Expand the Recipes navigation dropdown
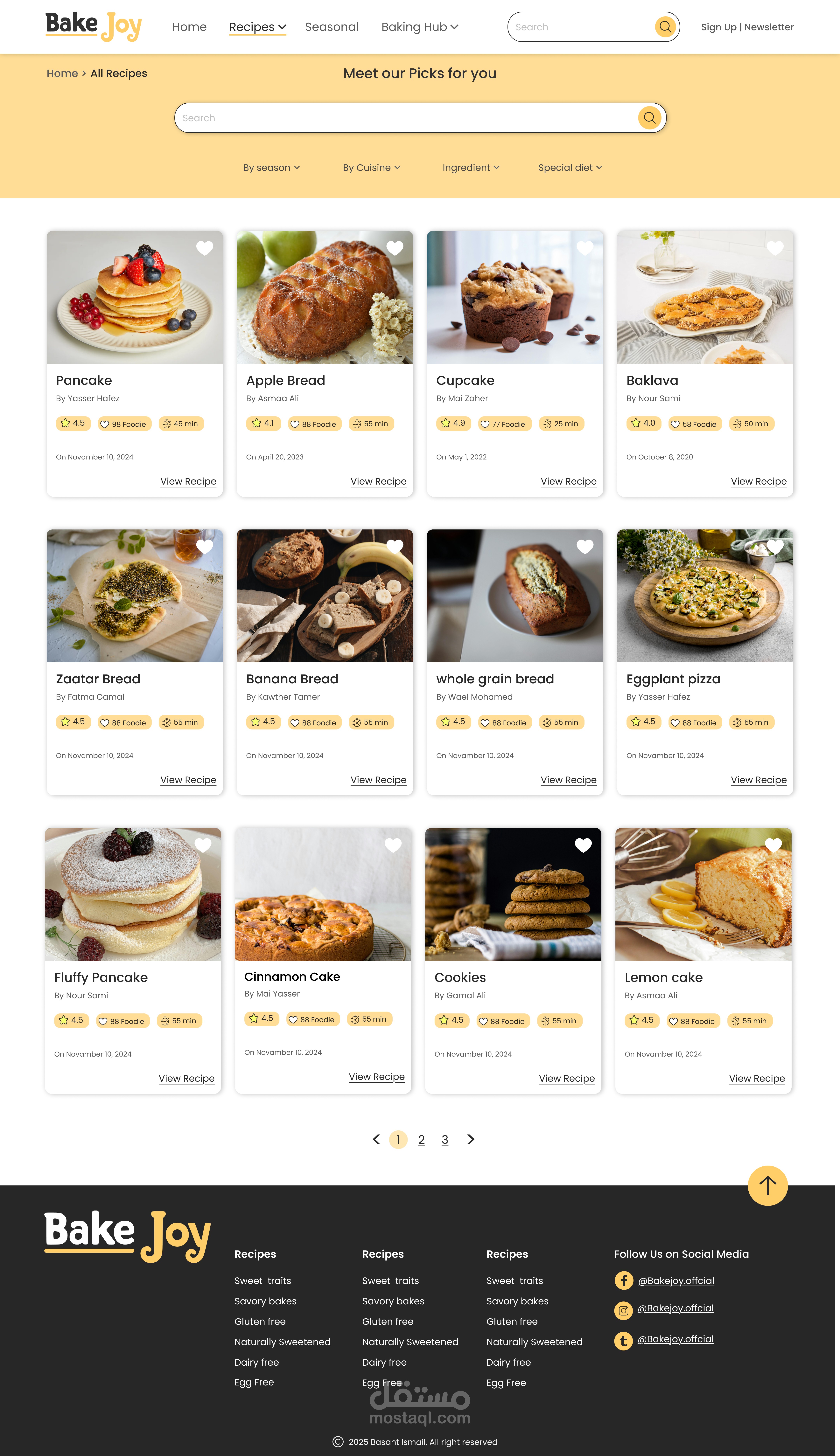 257,27
